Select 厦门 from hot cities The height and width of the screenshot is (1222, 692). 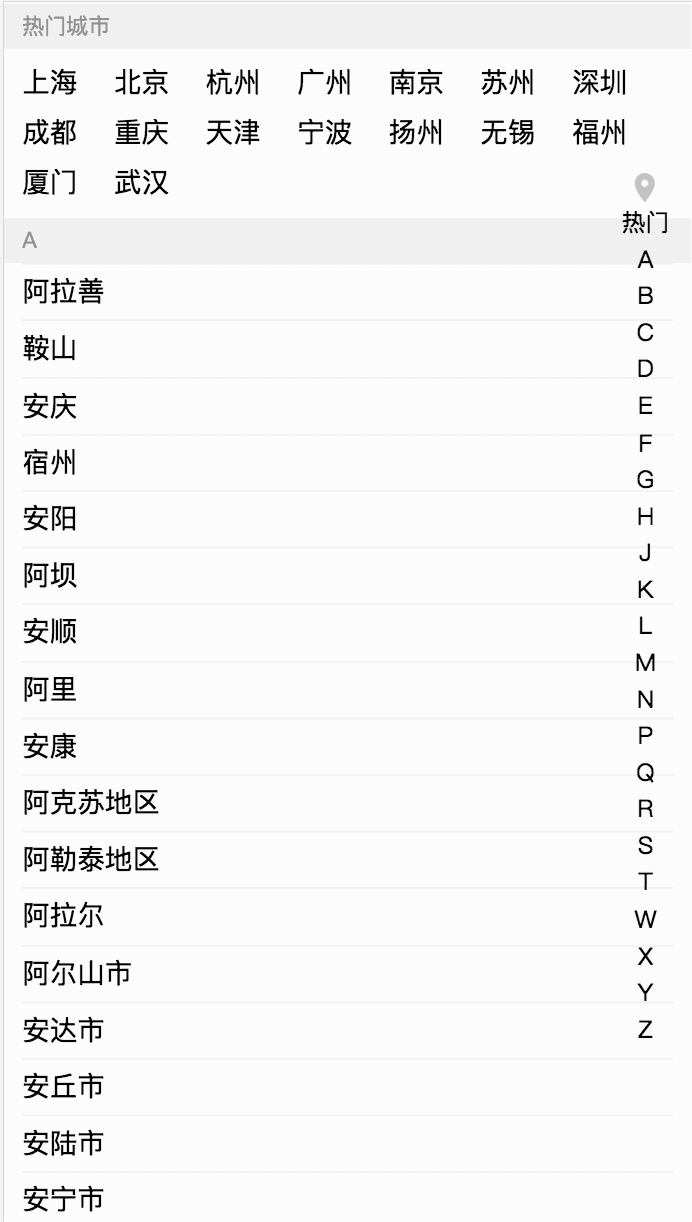coord(50,182)
